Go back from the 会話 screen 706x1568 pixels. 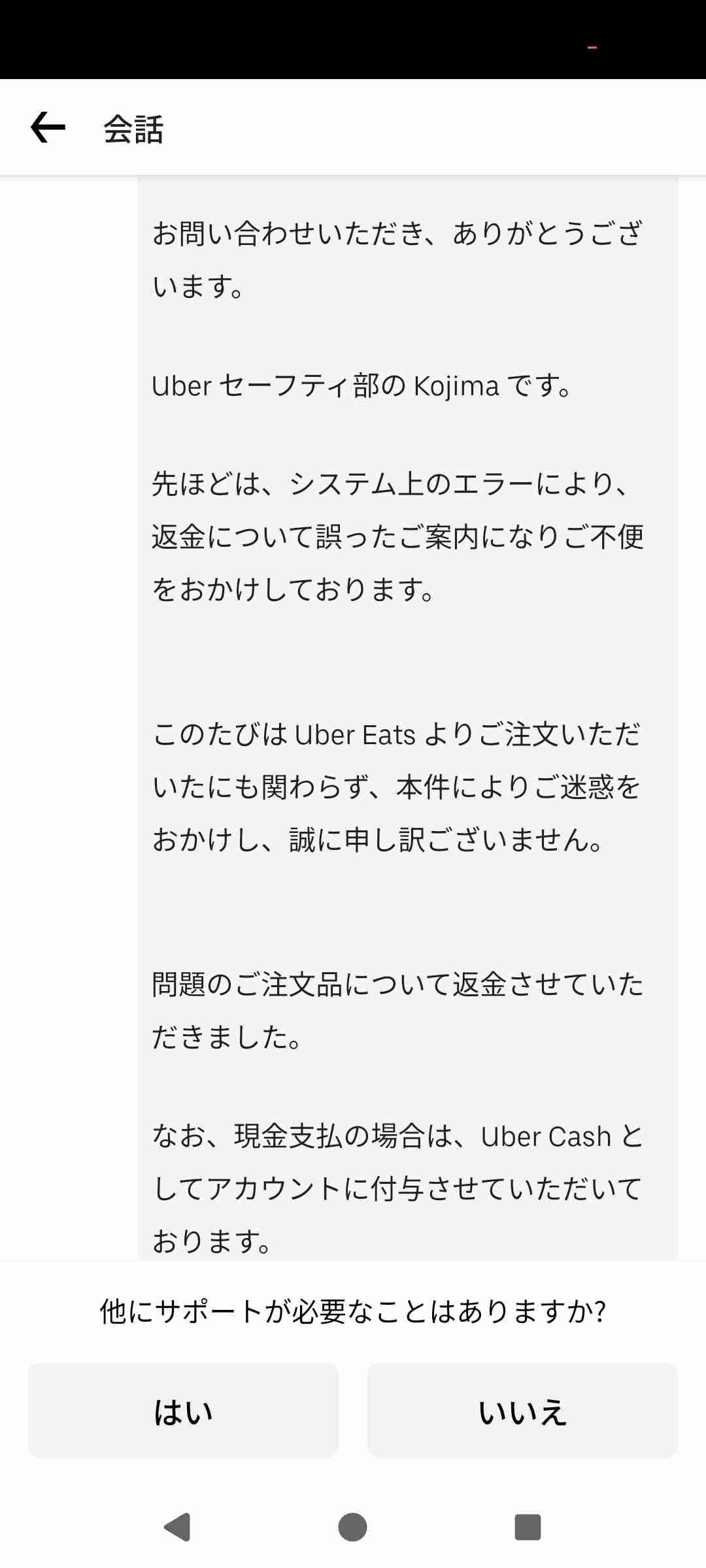pos(48,127)
